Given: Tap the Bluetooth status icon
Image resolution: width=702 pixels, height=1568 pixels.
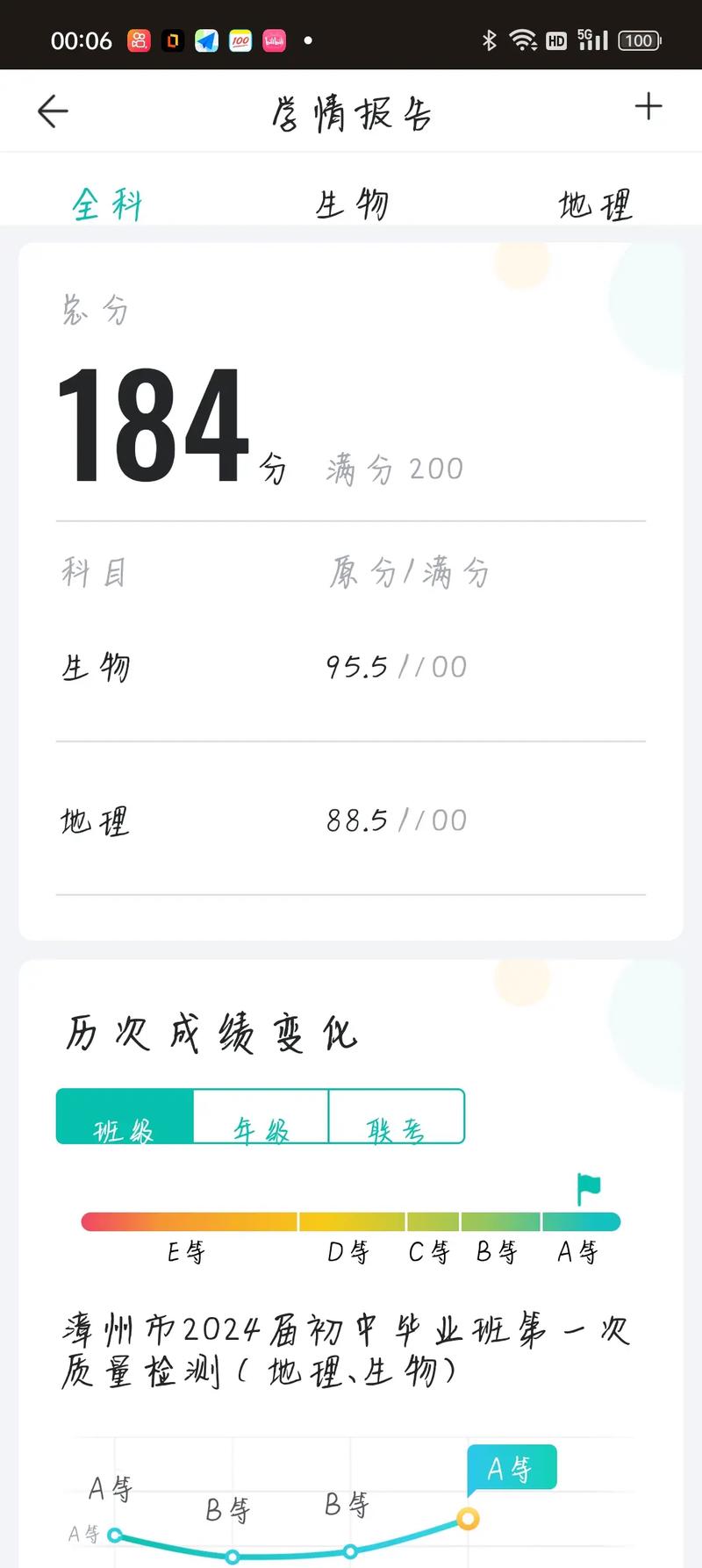Looking at the screenshot, I should tap(490, 39).
